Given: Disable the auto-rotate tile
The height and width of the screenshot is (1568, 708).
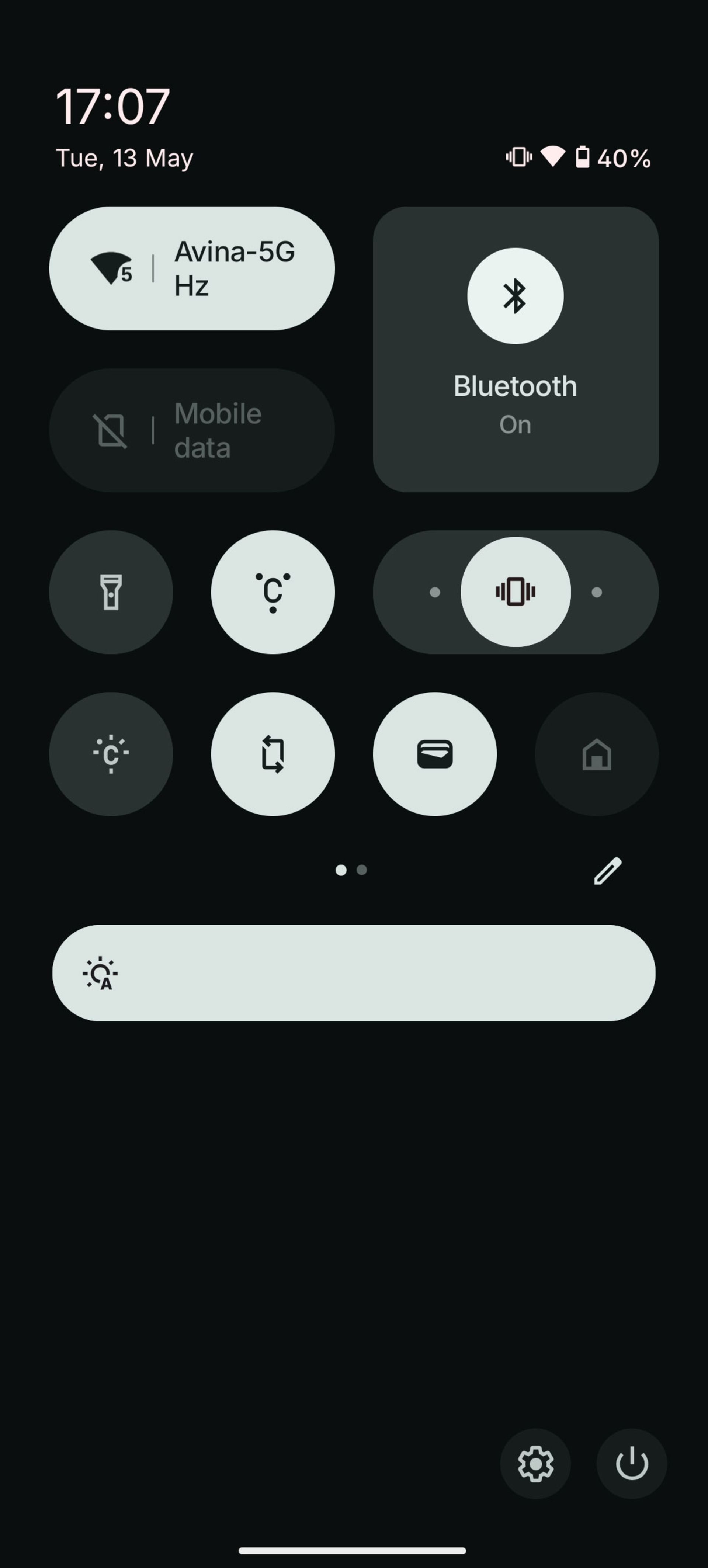Looking at the screenshot, I should coord(273,754).
